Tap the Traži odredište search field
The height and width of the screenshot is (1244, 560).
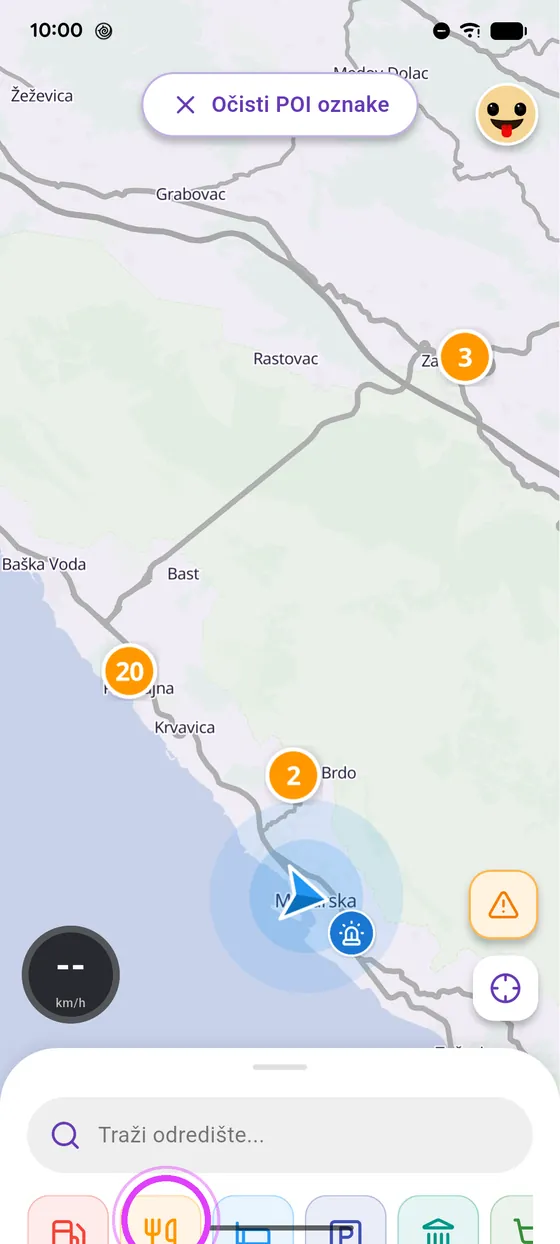click(x=280, y=1135)
